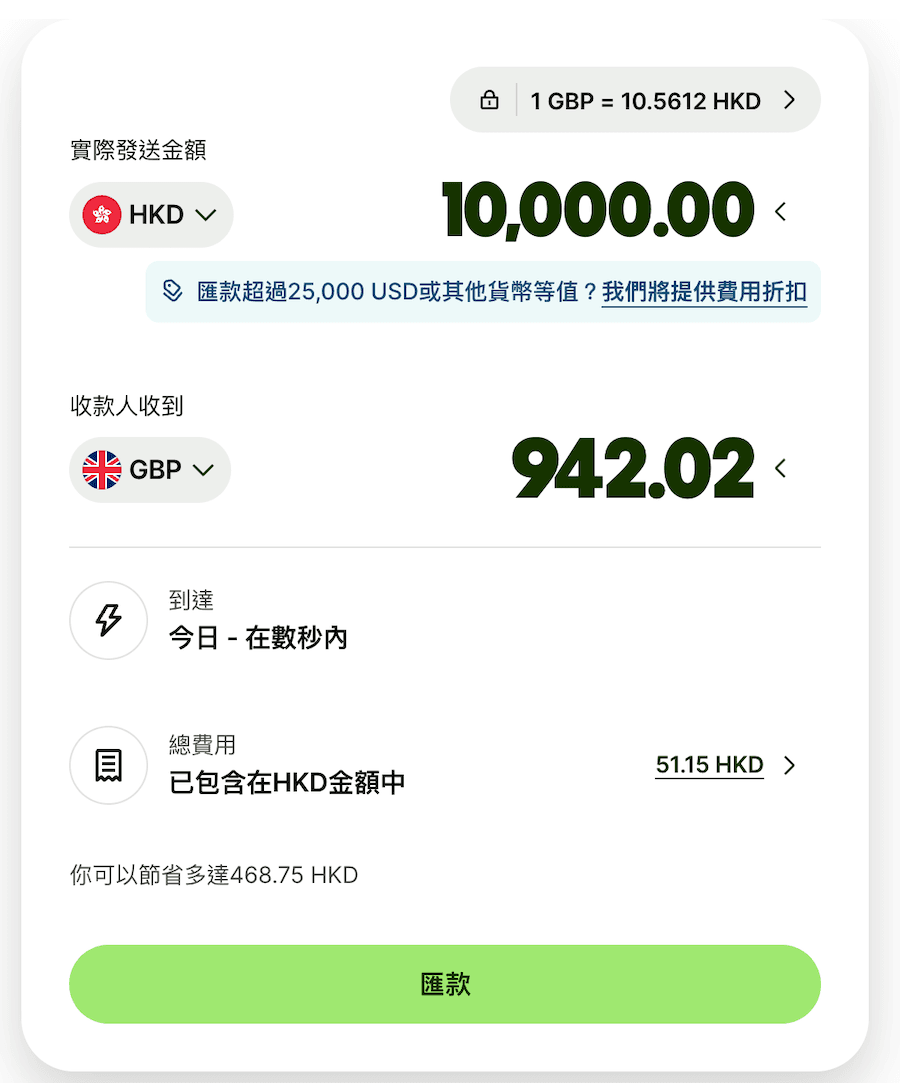Open the 51.15 HKD fee details link

(x=709, y=764)
